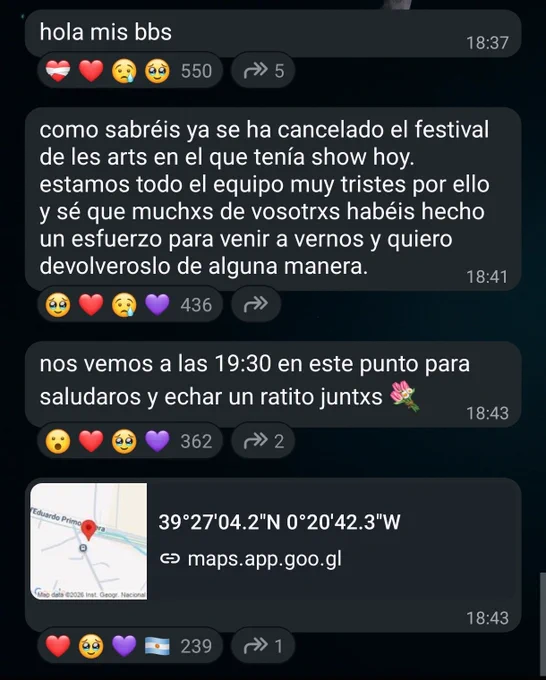This screenshot has height=680, width=546.
Task: Forward the 19:30 meetup message
Action: click(x=263, y=441)
